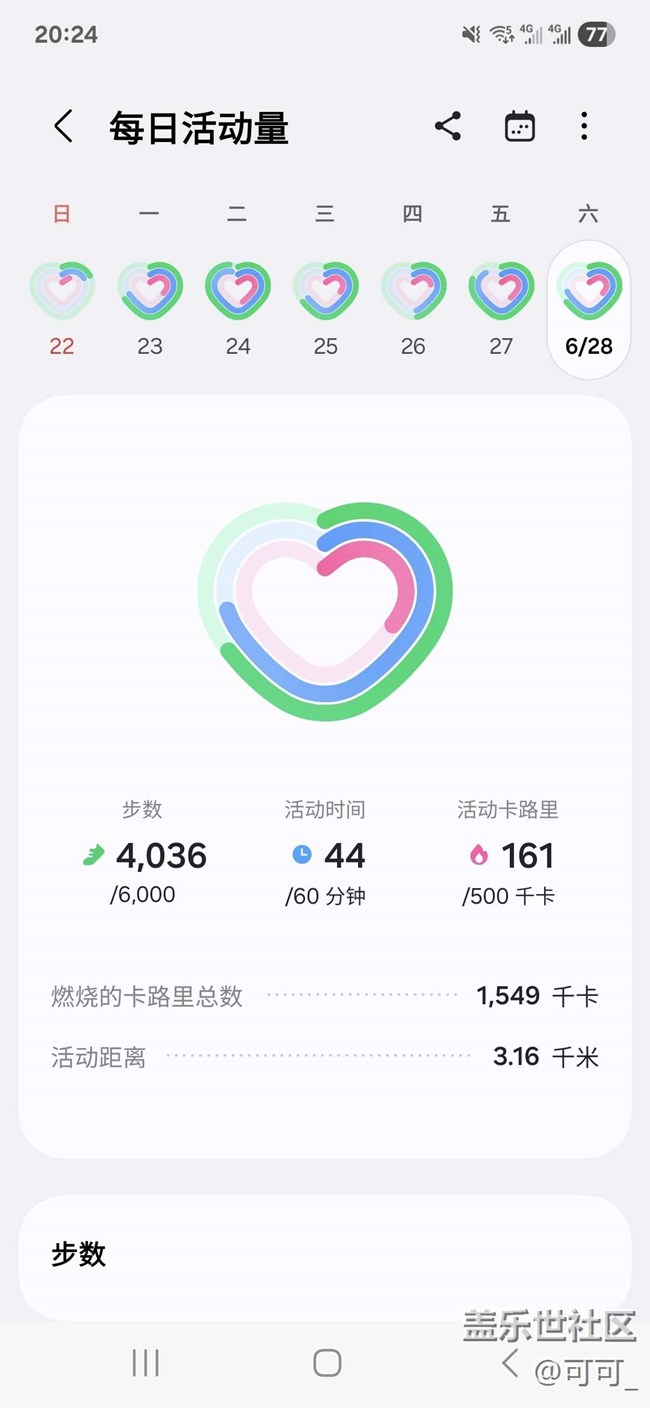Open the more options menu
This screenshot has height=1408, width=650.
click(x=584, y=126)
